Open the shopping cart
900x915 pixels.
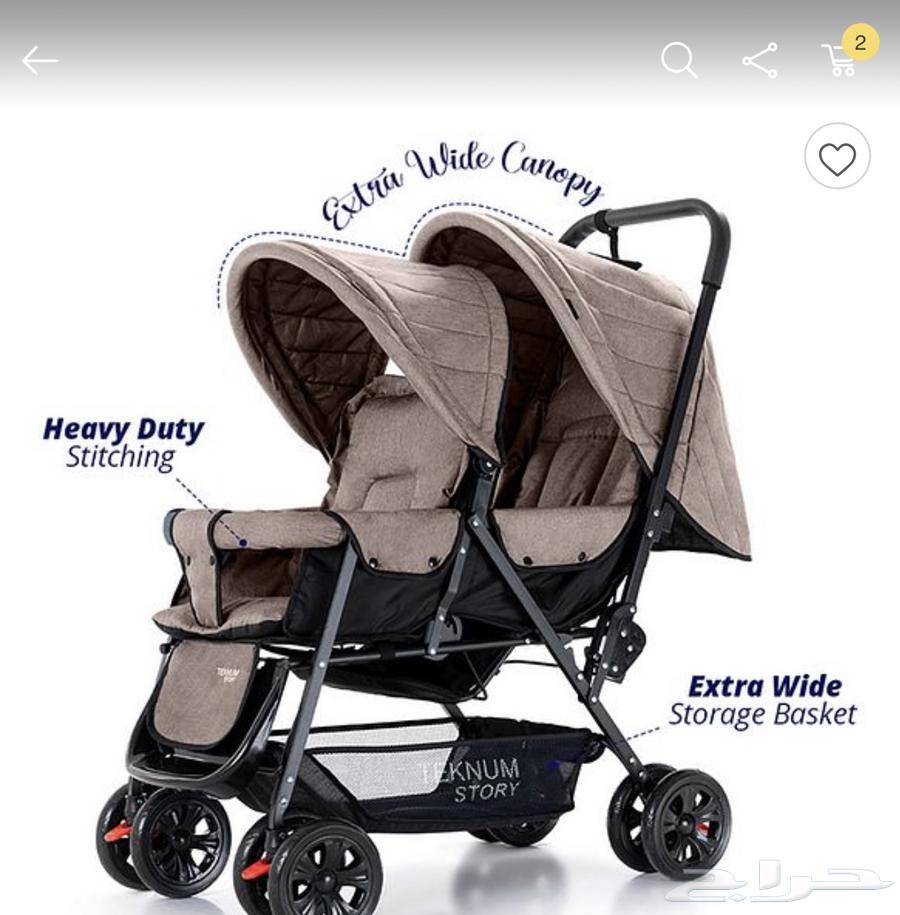click(x=841, y=60)
